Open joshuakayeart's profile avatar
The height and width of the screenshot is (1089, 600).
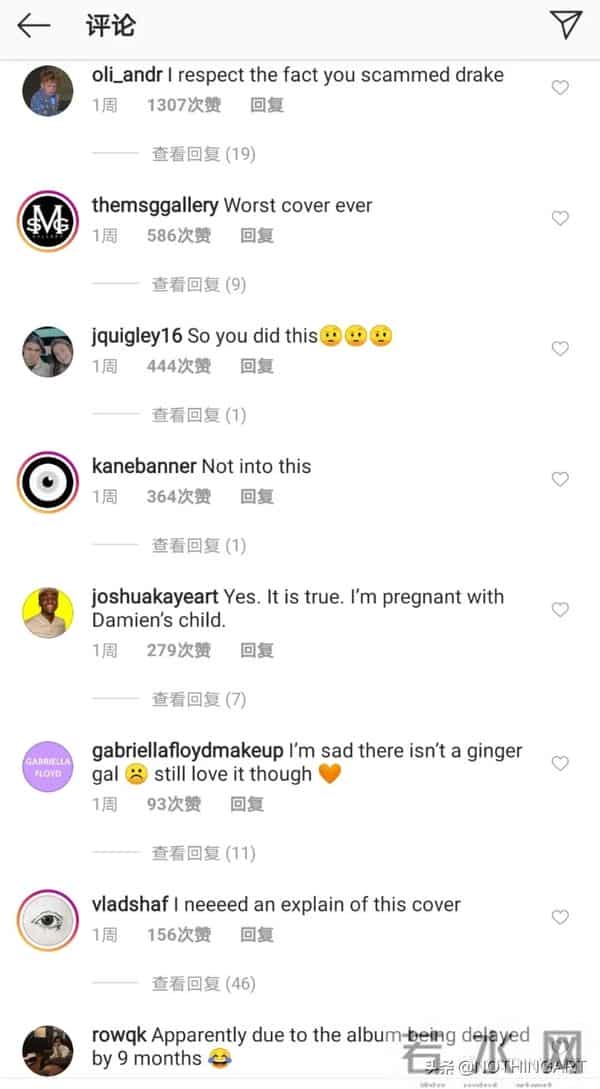pyautogui.click(x=48, y=612)
